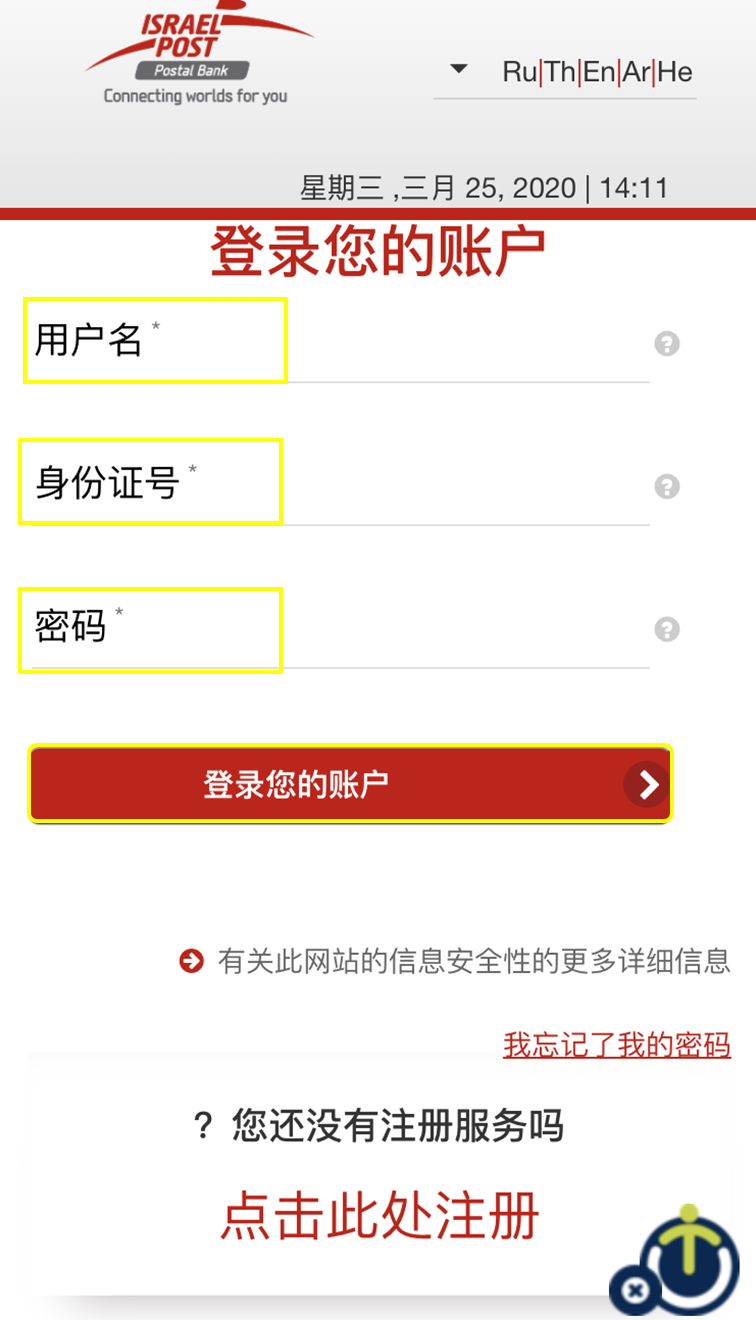This screenshot has width=756, height=1320.
Task: Open help icon next to 用户名
Action: point(667,344)
